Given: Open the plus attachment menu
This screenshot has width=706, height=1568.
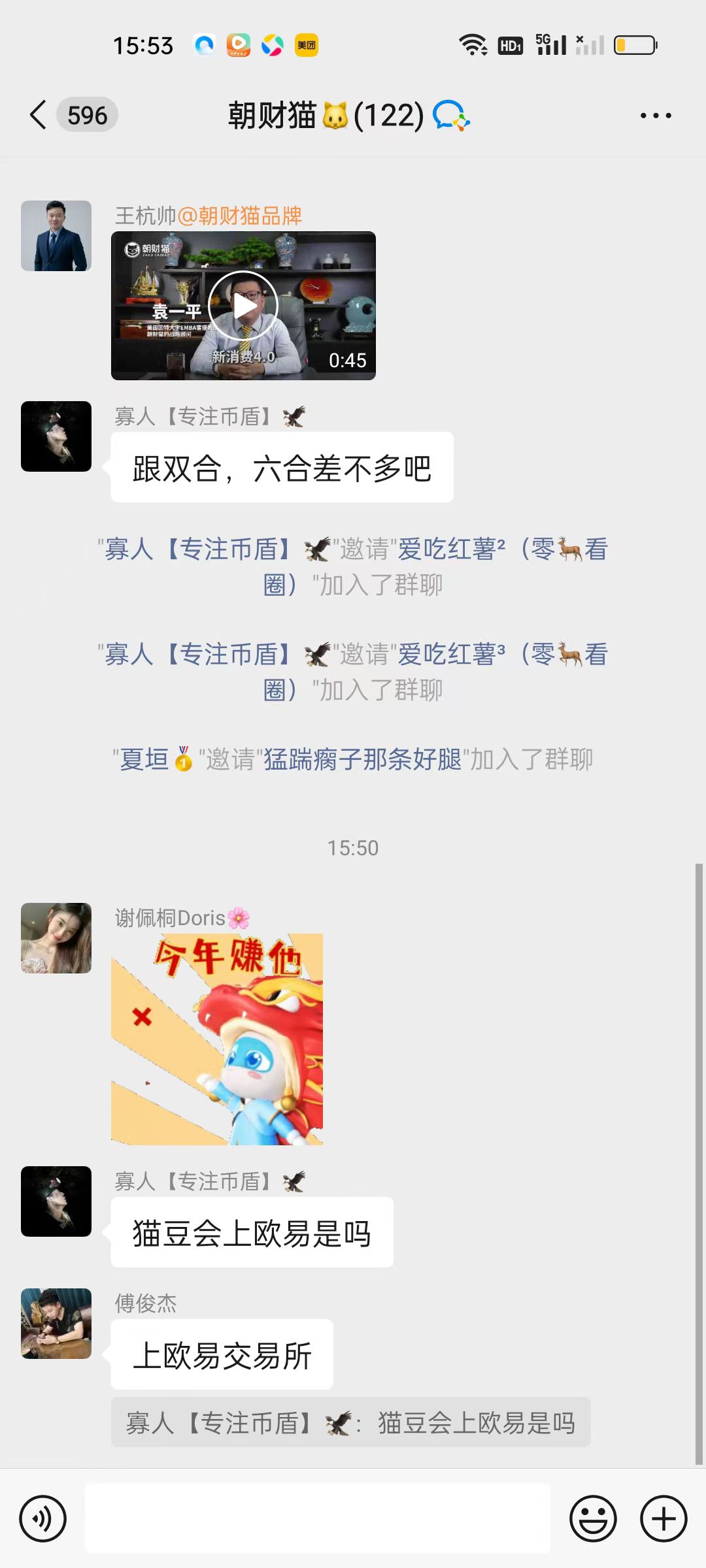Looking at the screenshot, I should click(x=663, y=1518).
